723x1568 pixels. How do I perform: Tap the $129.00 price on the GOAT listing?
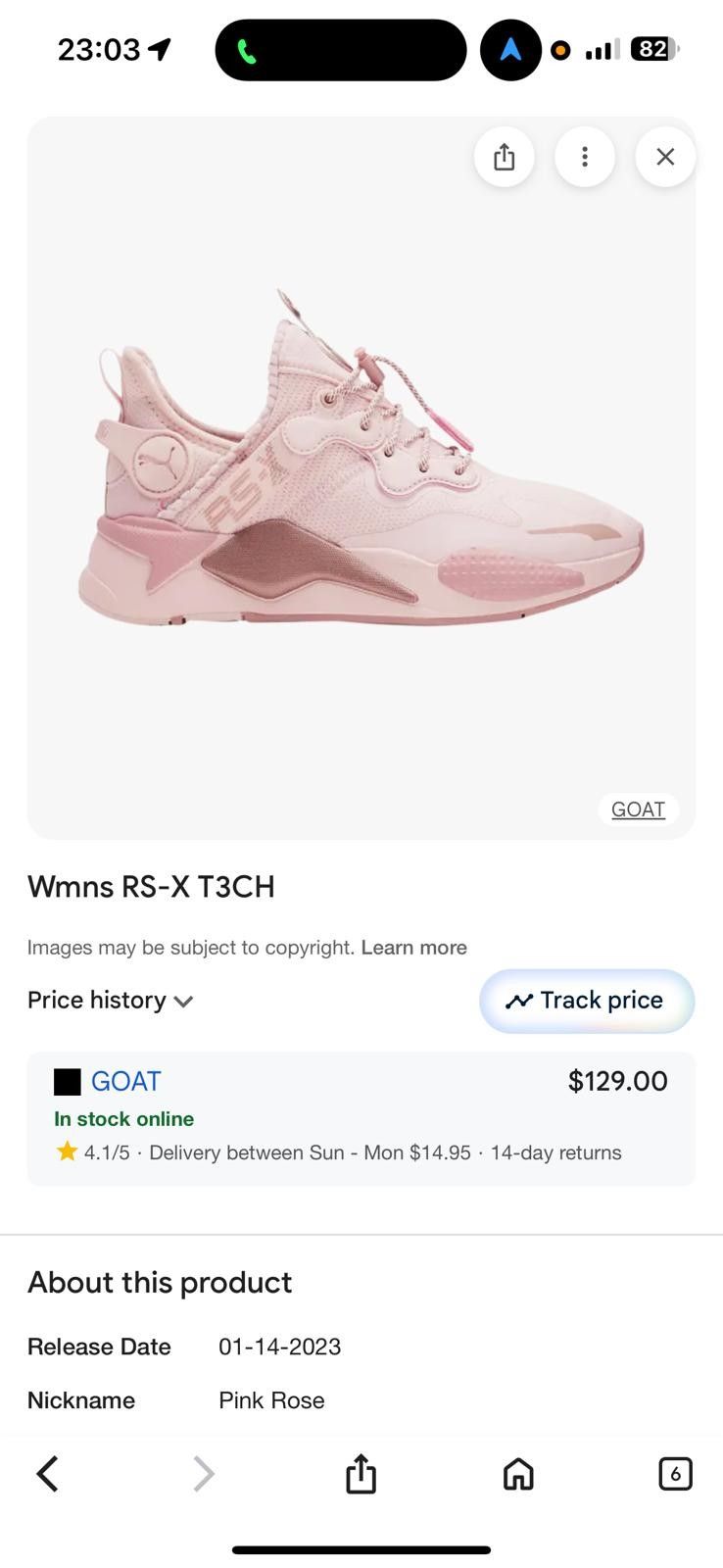tap(616, 1080)
